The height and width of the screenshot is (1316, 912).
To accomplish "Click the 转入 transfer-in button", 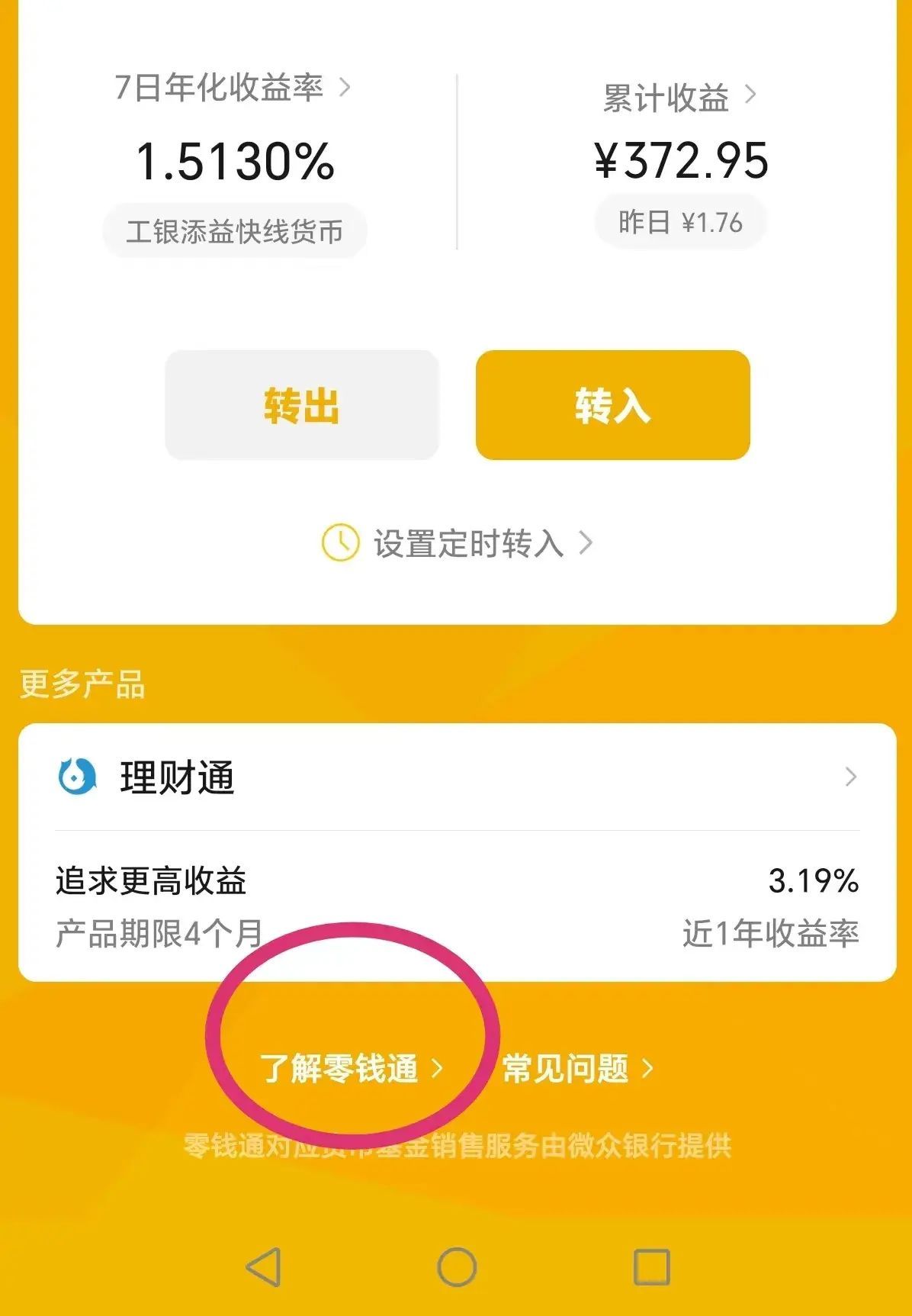I will 613,407.
